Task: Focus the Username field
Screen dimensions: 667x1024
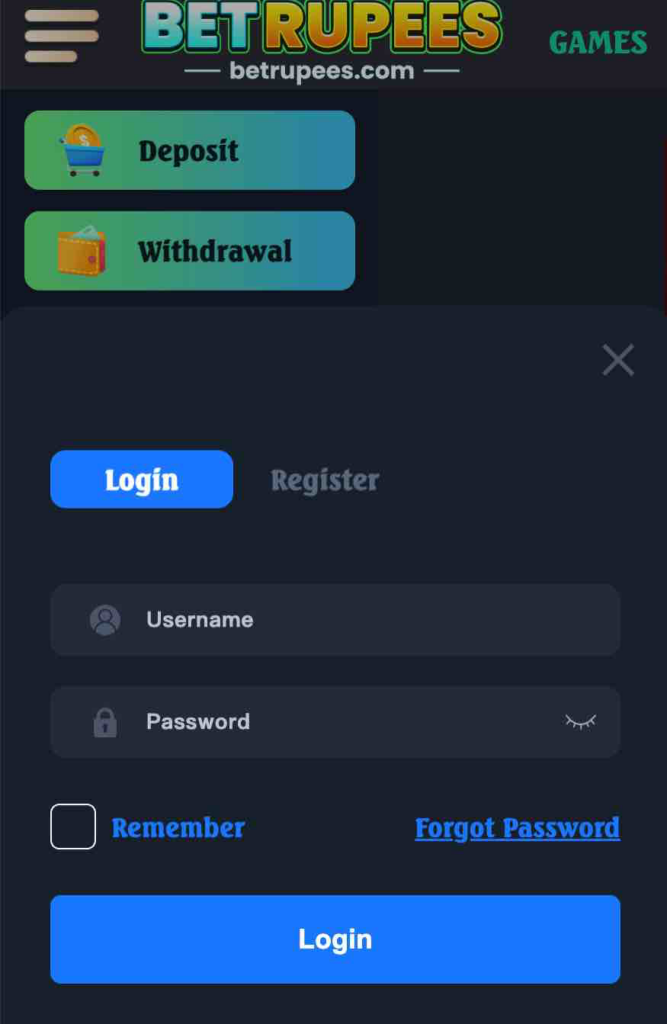Action: 335,620
